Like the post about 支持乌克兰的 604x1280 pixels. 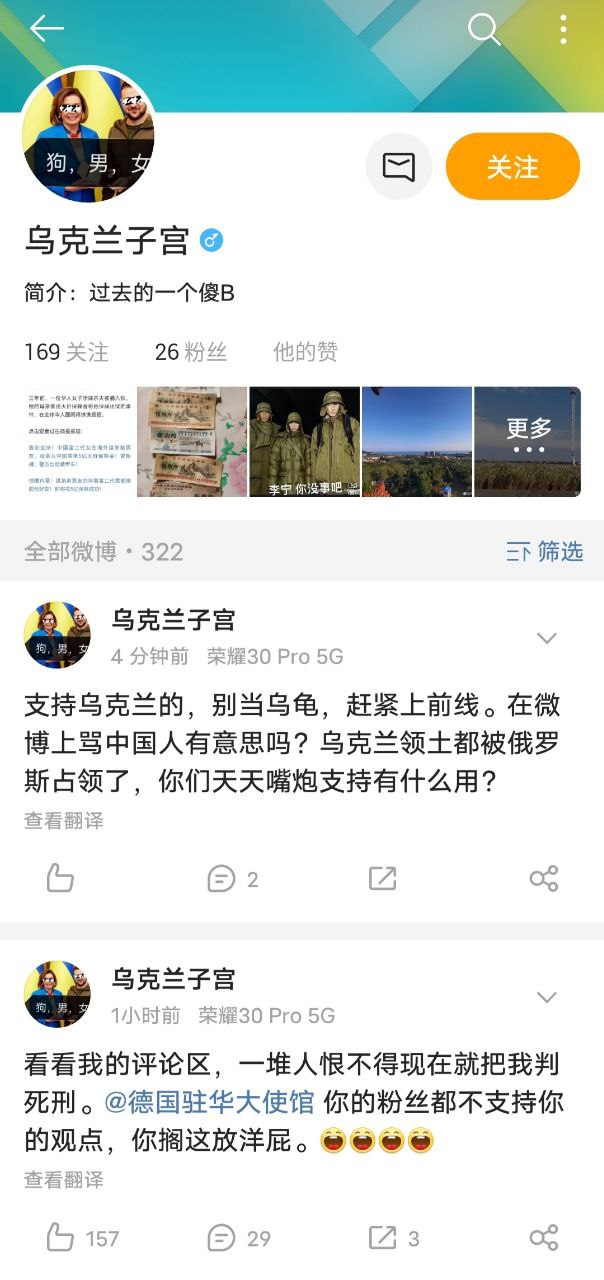pos(60,879)
